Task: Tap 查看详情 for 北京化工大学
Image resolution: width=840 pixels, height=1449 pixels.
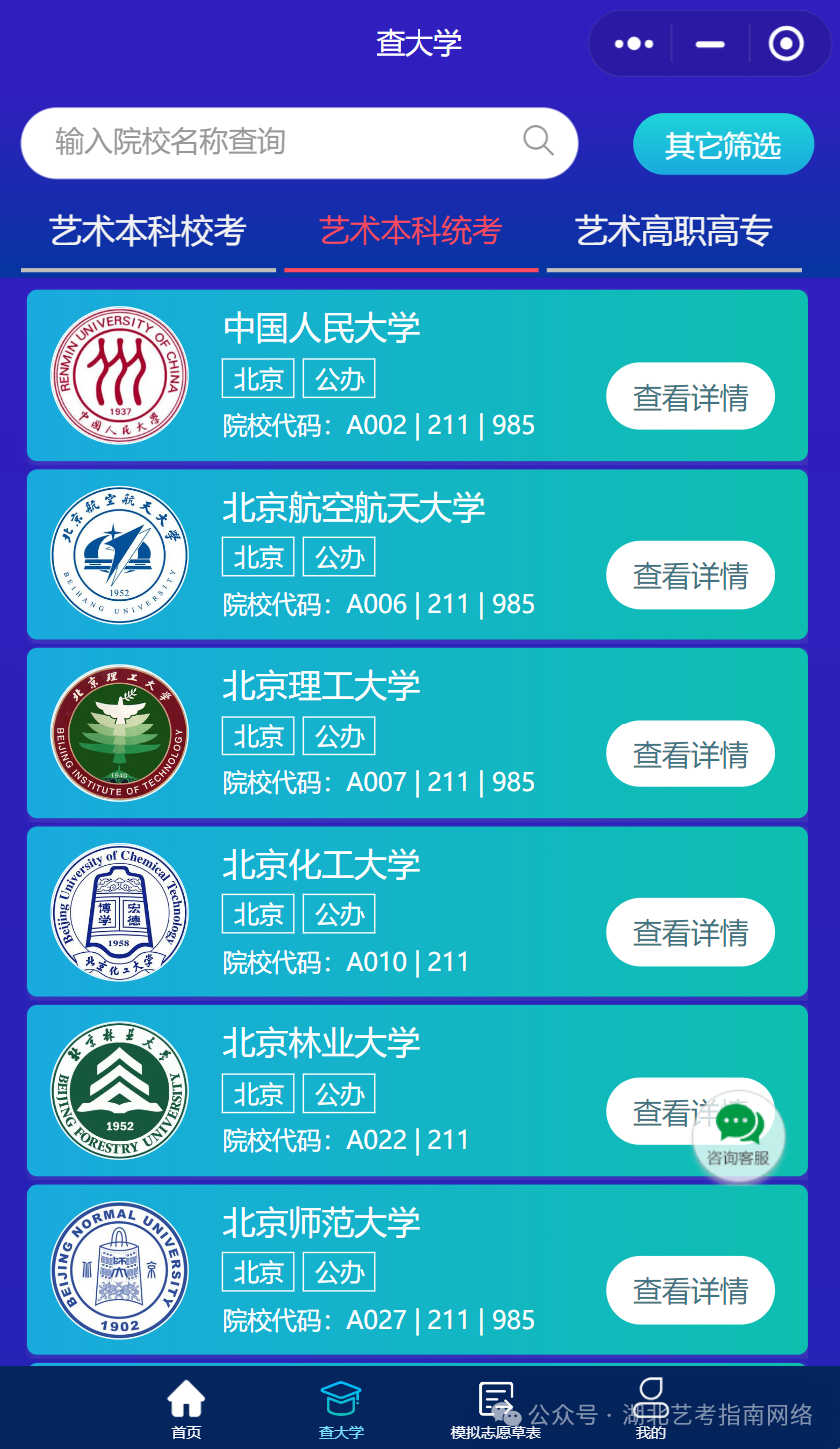Action: click(690, 932)
